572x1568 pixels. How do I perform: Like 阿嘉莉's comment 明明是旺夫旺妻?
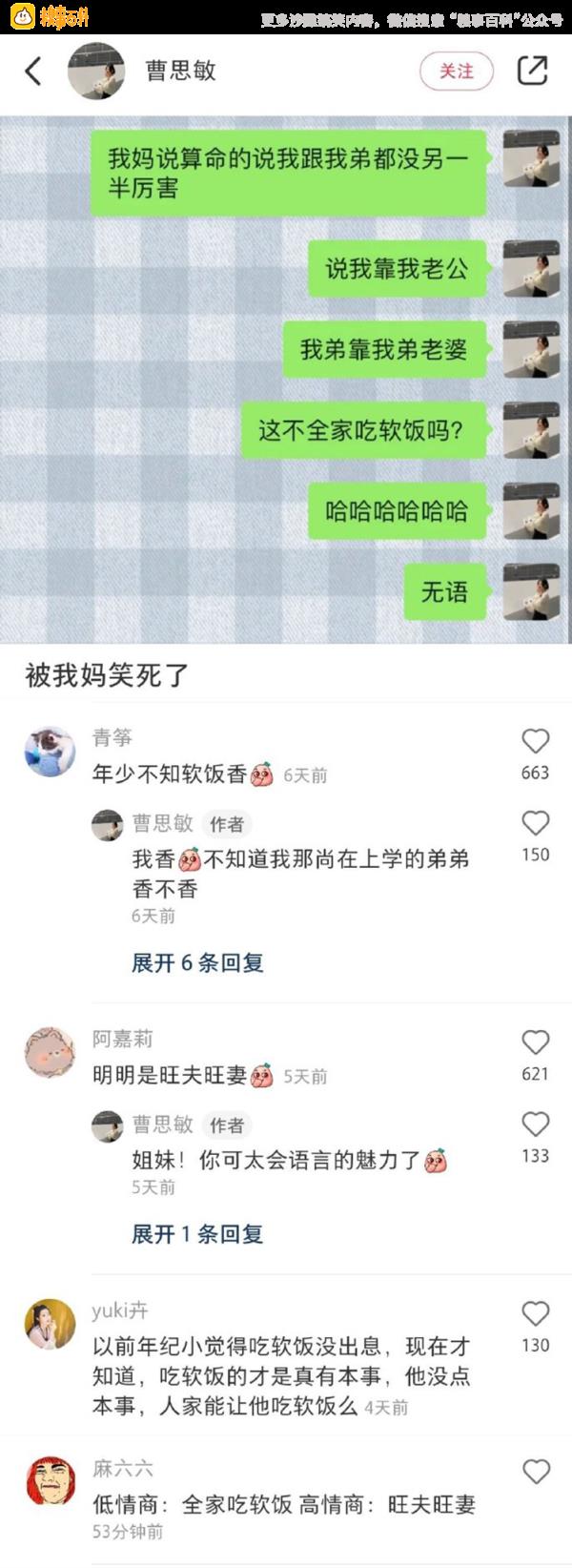point(535,1042)
